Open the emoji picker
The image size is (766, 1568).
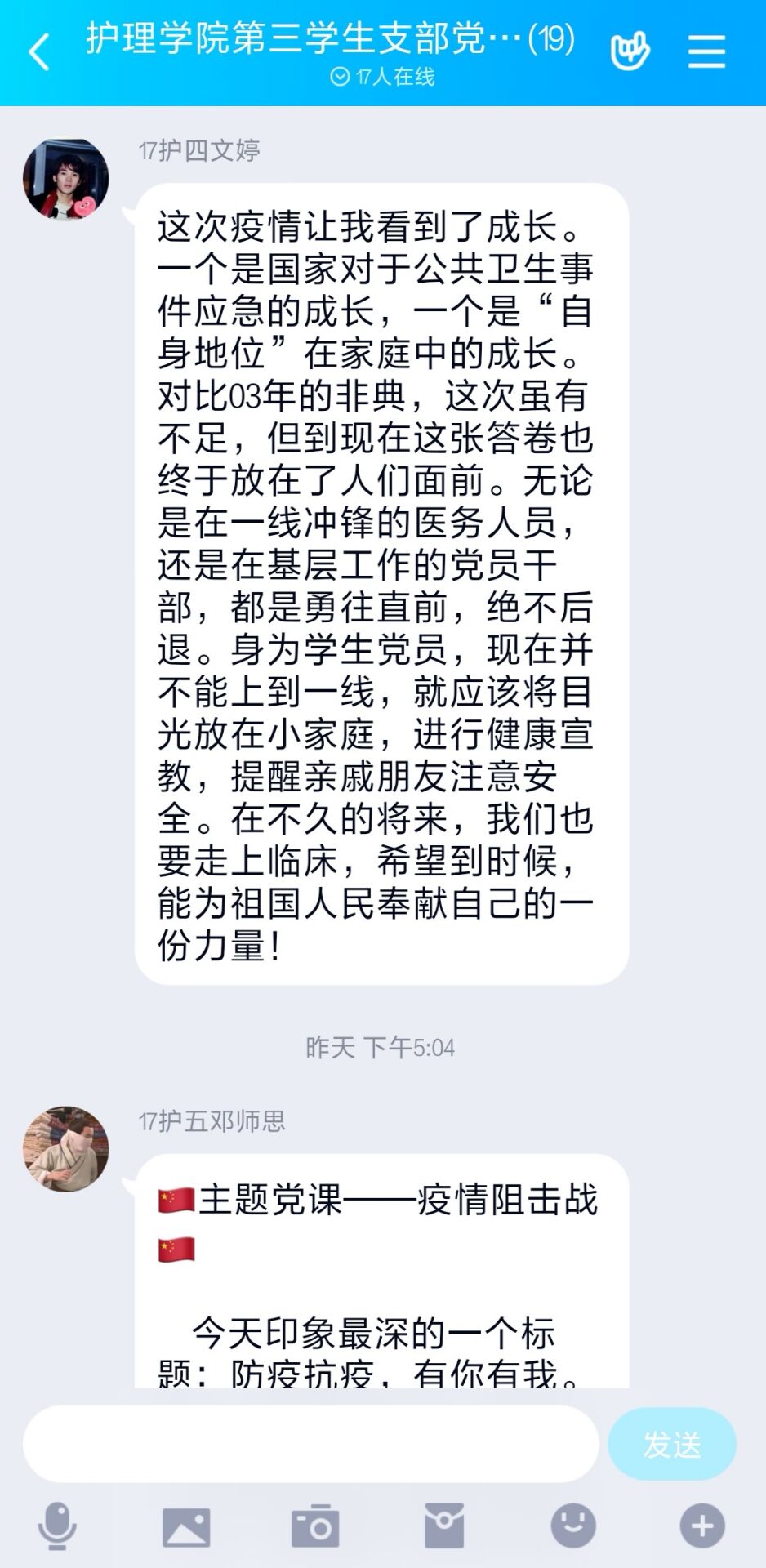click(x=573, y=1526)
